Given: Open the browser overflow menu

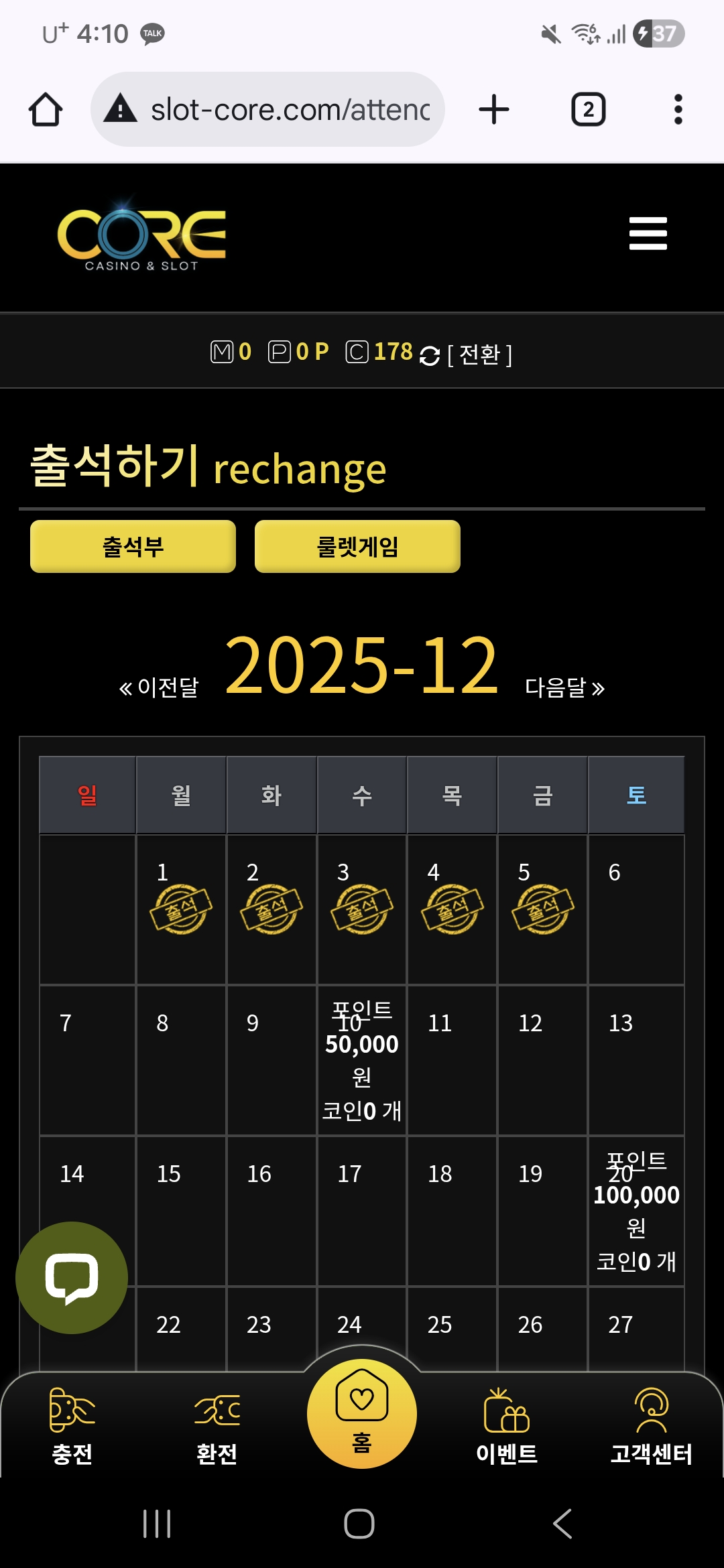Looking at the screenshot, I should coord(678,109).
